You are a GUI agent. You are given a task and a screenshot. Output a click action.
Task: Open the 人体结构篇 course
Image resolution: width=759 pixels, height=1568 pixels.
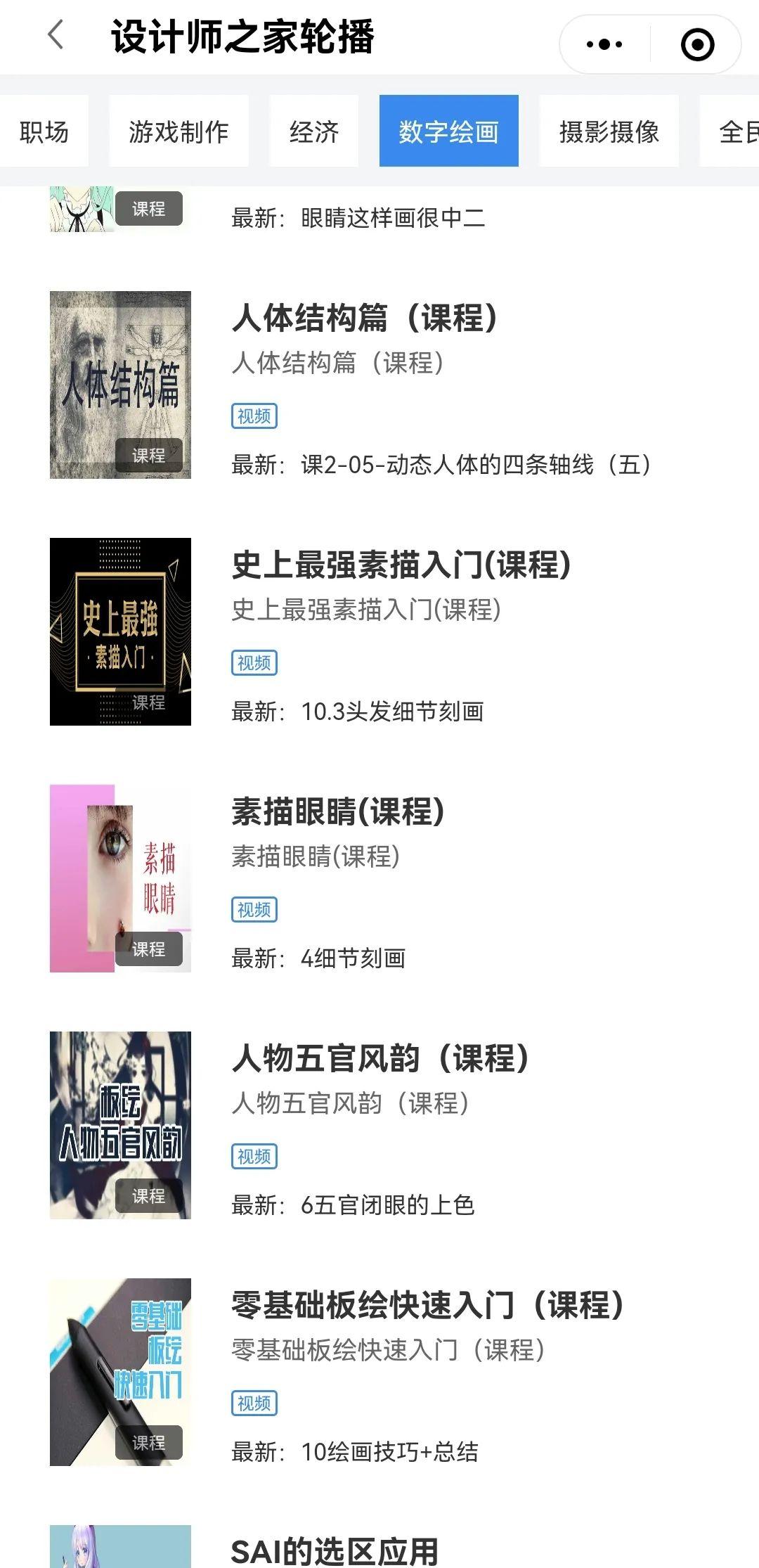[365, 318]
